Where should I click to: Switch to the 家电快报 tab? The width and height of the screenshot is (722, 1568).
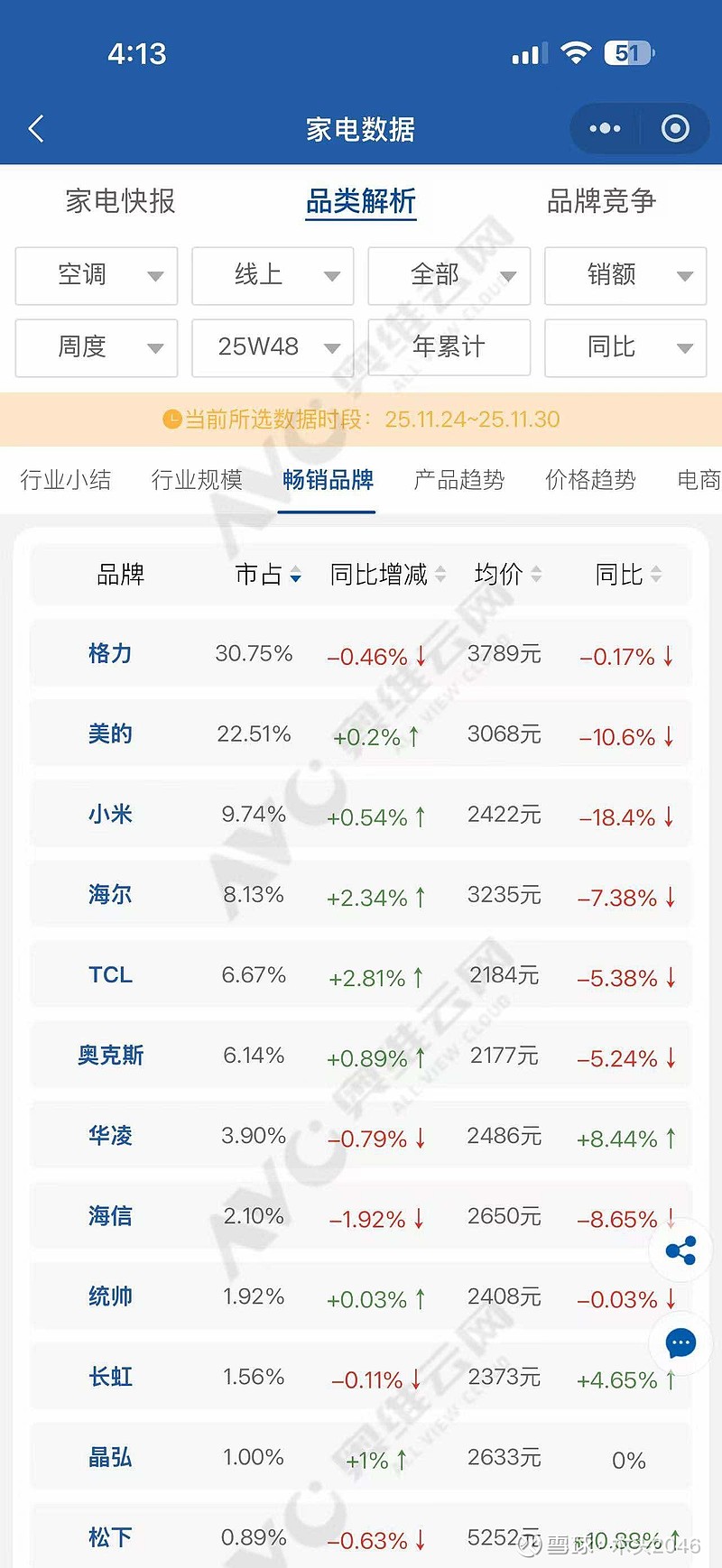coord(123,200)
